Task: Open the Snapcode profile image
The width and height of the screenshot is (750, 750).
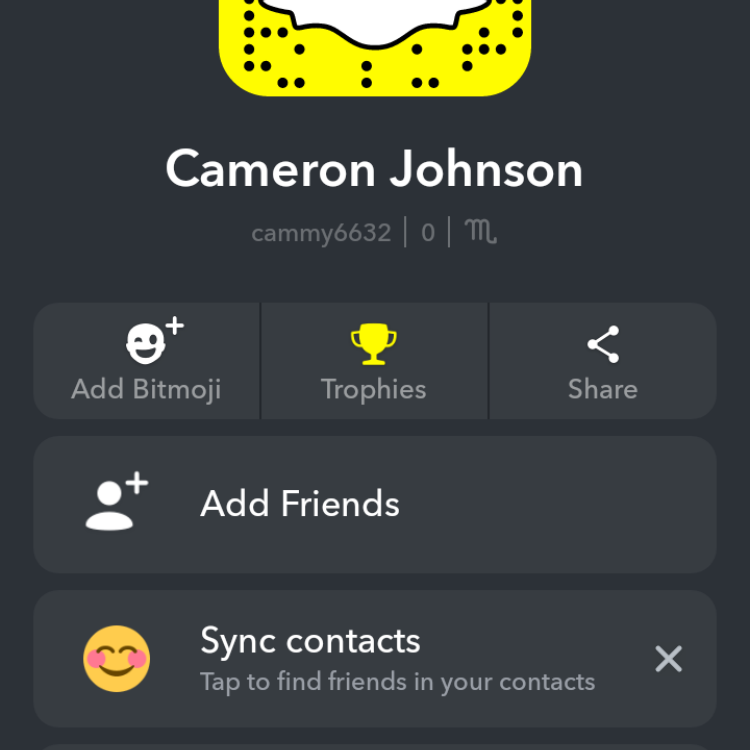Action: tap(374, 45)
